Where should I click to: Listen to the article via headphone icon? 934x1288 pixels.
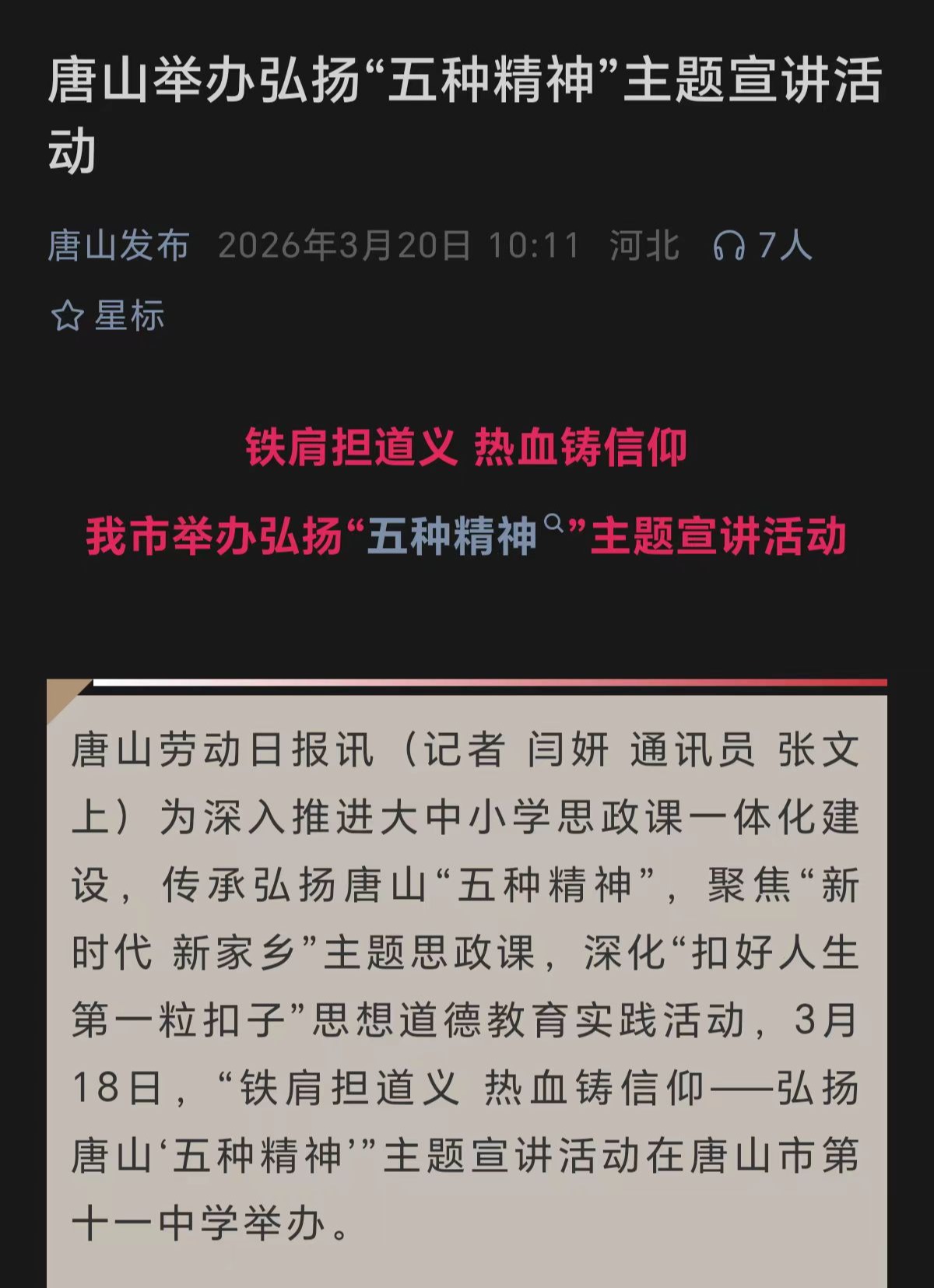coord(729,247)
